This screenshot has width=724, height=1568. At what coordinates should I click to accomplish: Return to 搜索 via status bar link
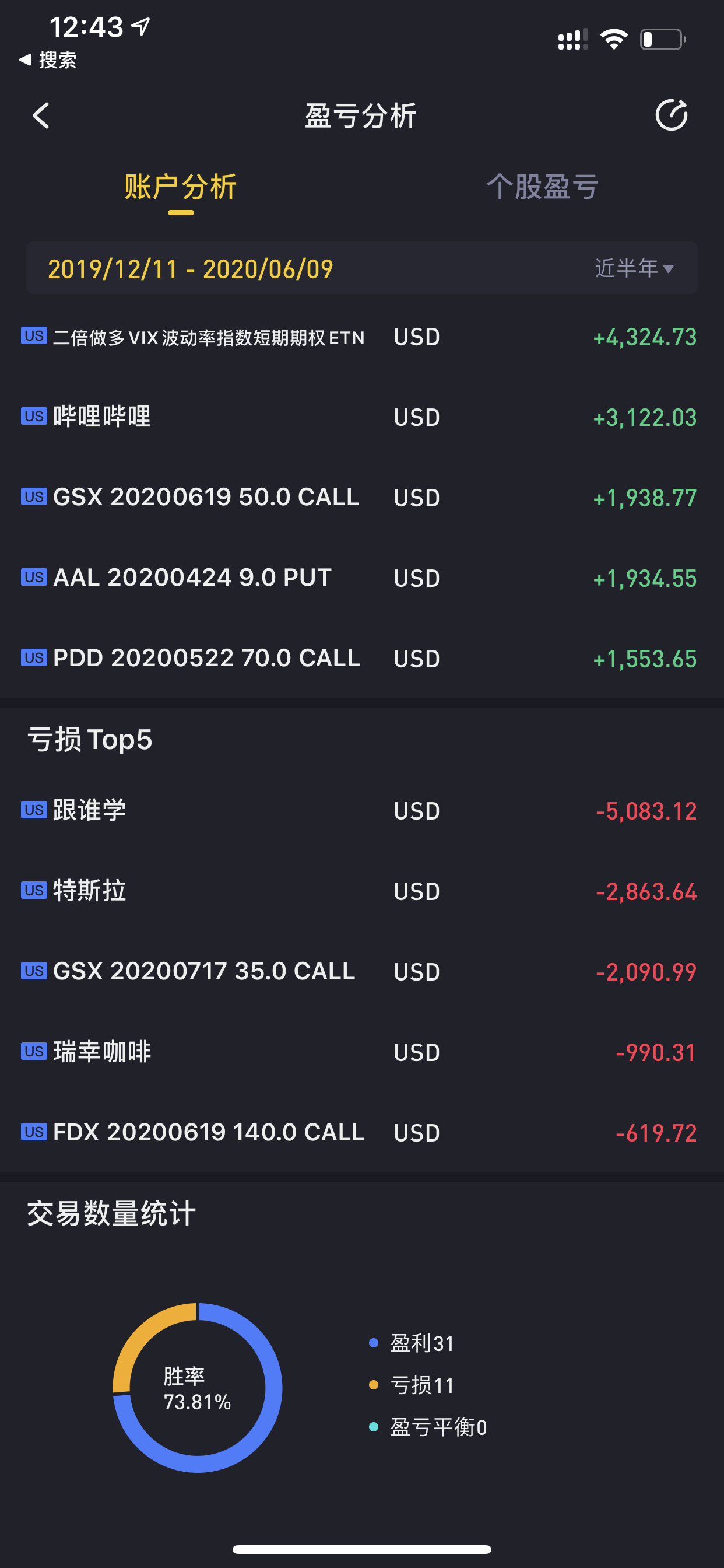click(48, 60)
